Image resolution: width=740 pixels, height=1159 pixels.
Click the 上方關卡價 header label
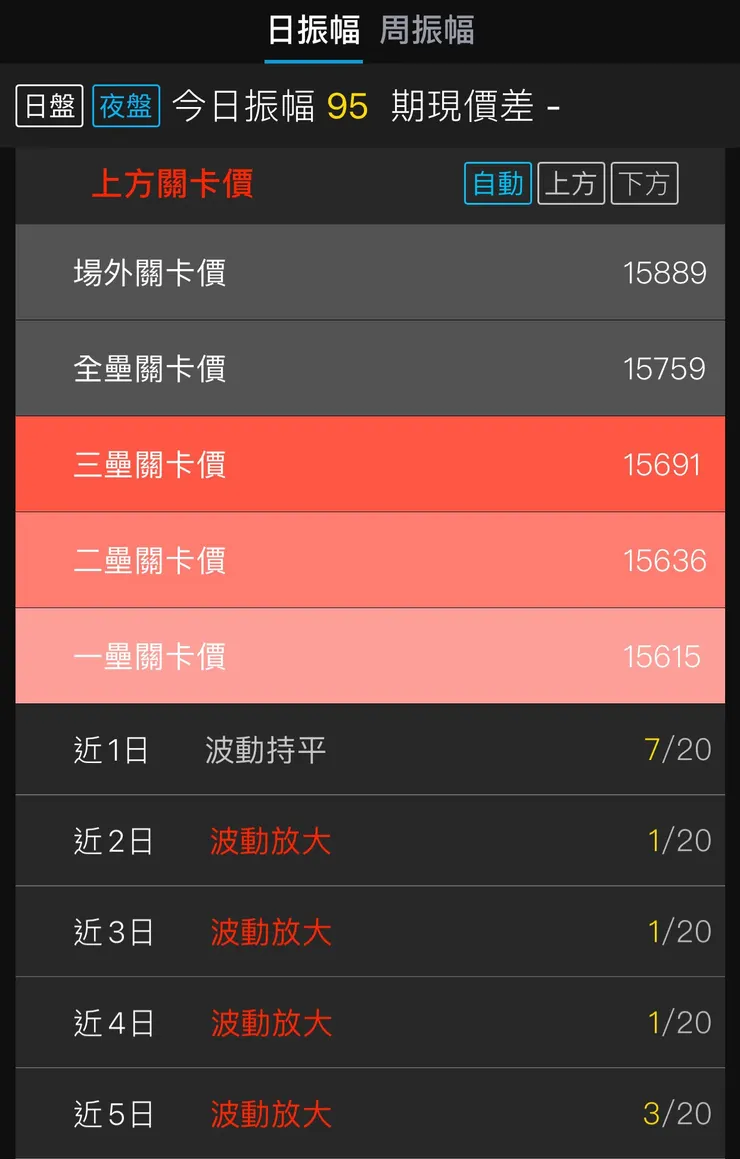[x=171, y=185]
